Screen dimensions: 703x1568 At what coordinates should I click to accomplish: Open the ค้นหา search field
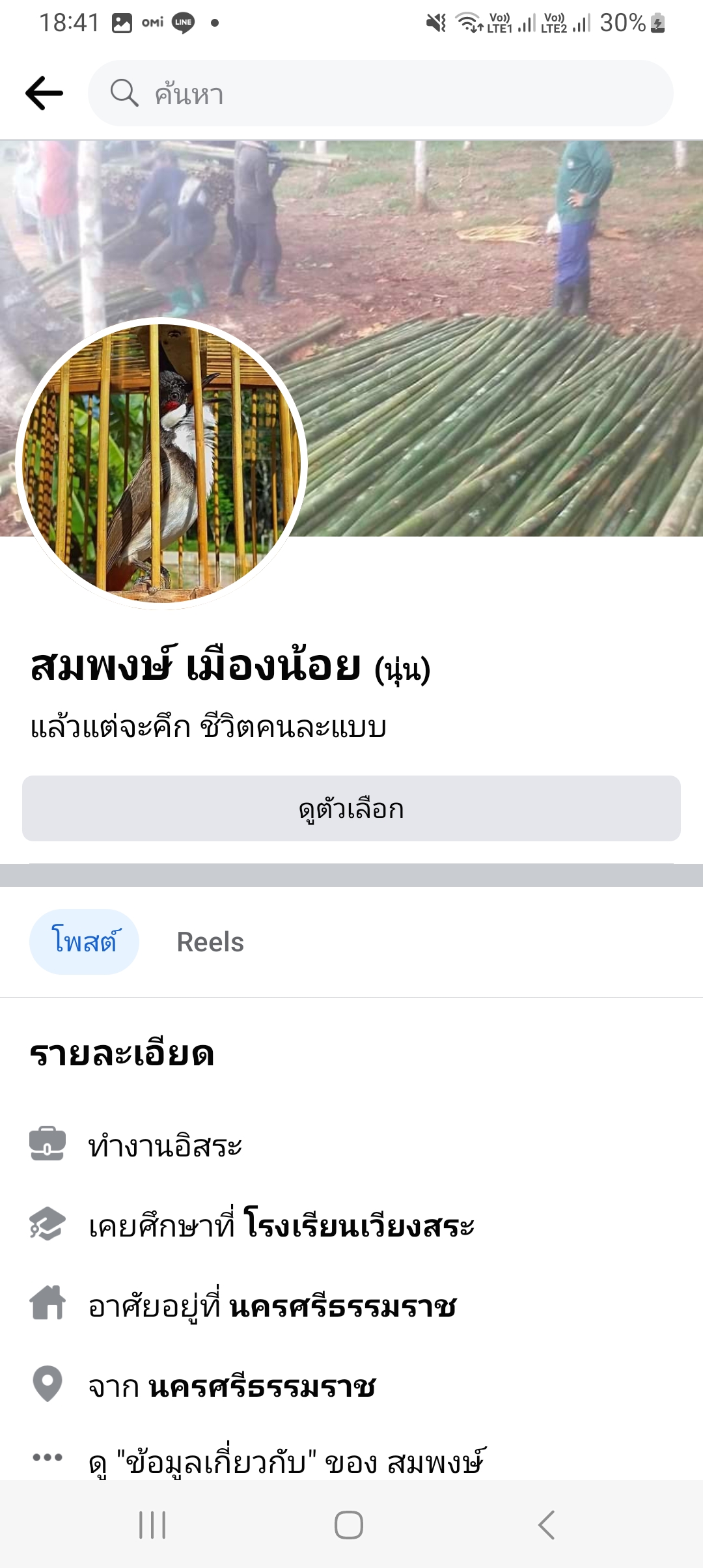[381, 94]
